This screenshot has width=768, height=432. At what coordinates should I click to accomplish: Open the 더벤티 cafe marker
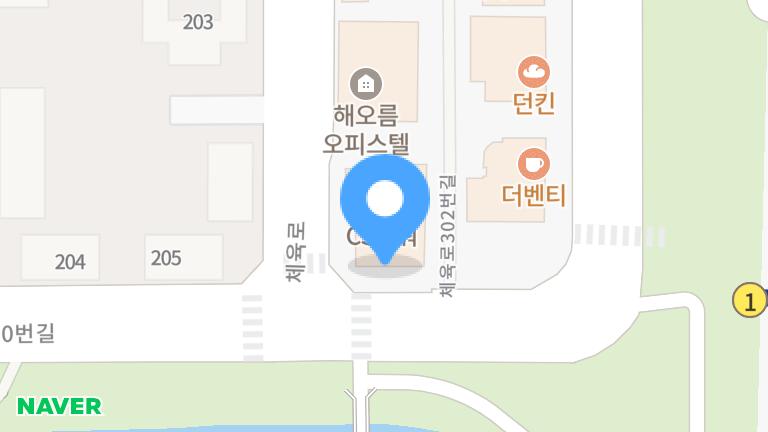[x=533, y=163]
